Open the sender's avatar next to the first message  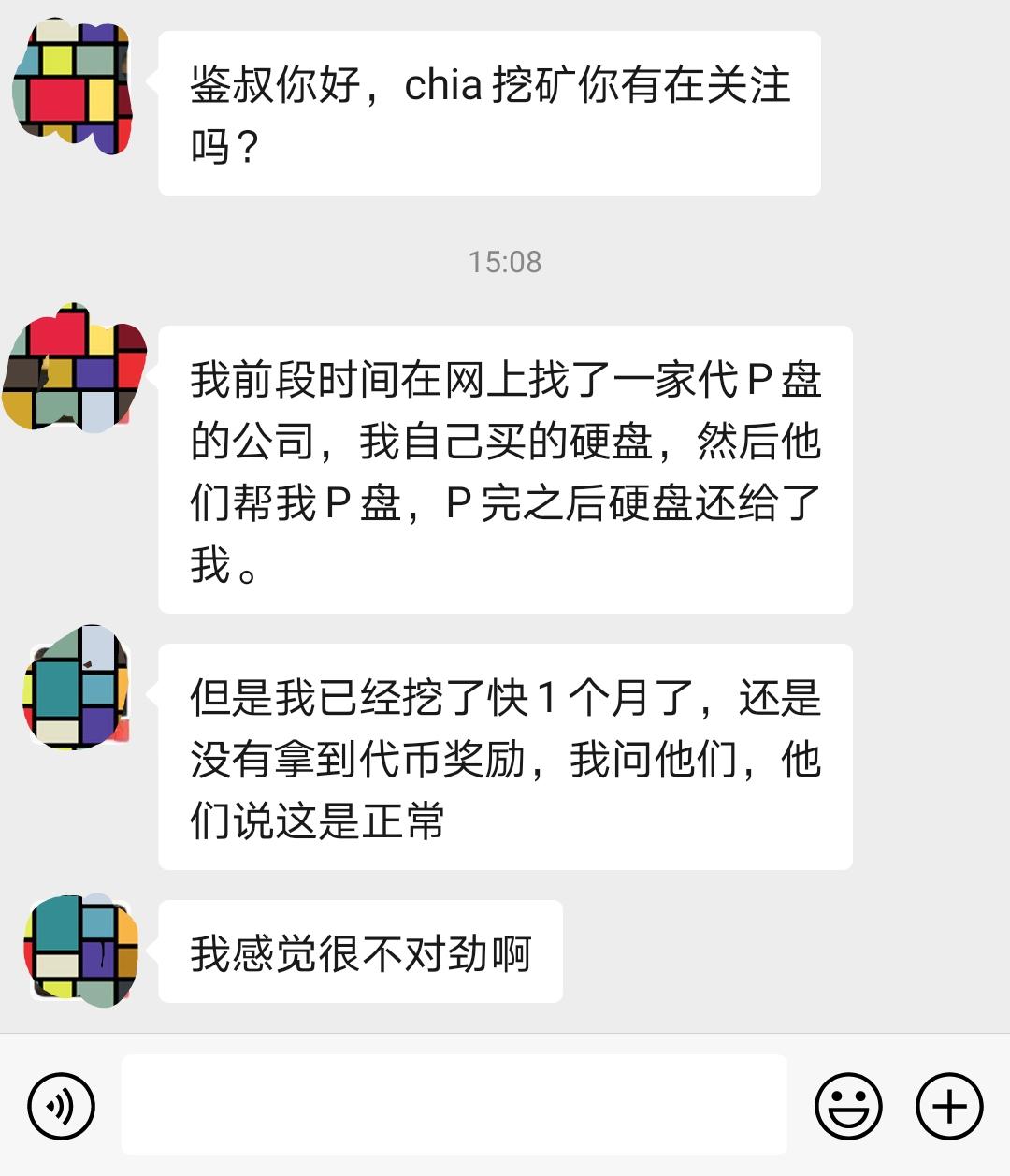click(x=73, y=84)
